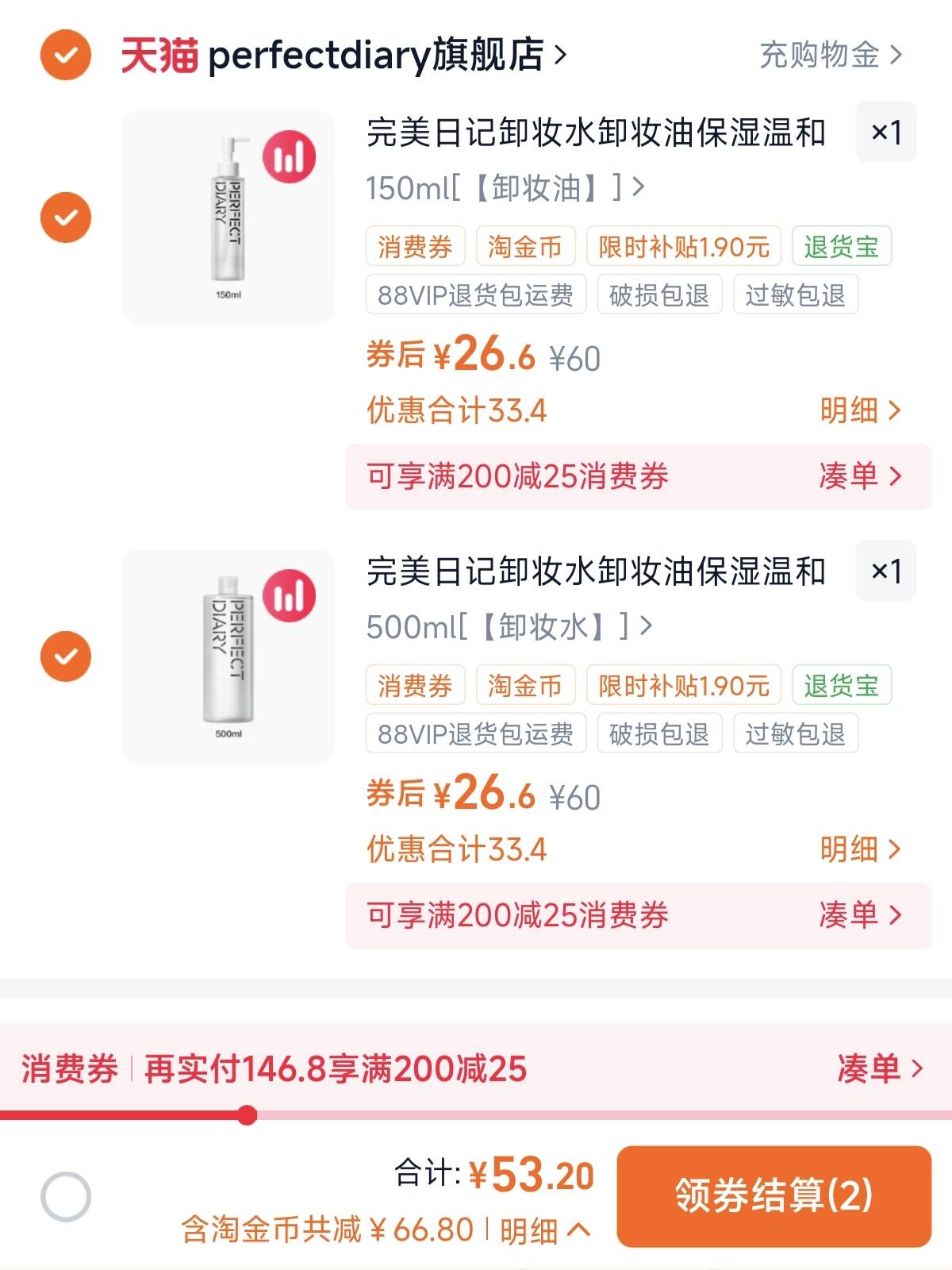
Task: View 明细 for the 500ml 卸妆水 discount
Action: [860, 849]
